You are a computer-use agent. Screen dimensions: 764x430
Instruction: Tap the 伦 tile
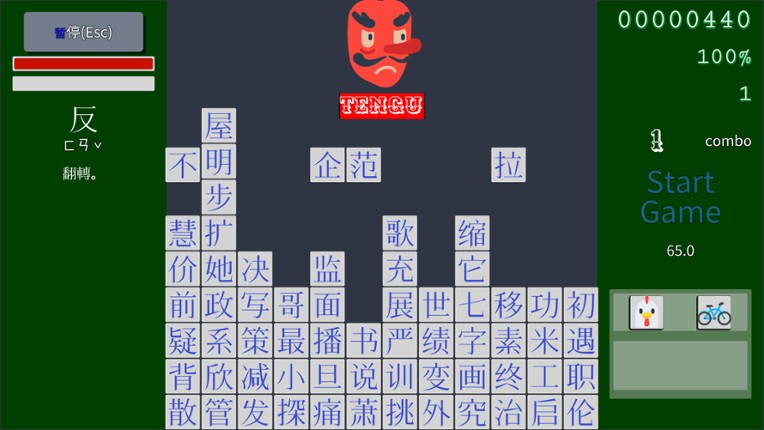tap(581, 412)
